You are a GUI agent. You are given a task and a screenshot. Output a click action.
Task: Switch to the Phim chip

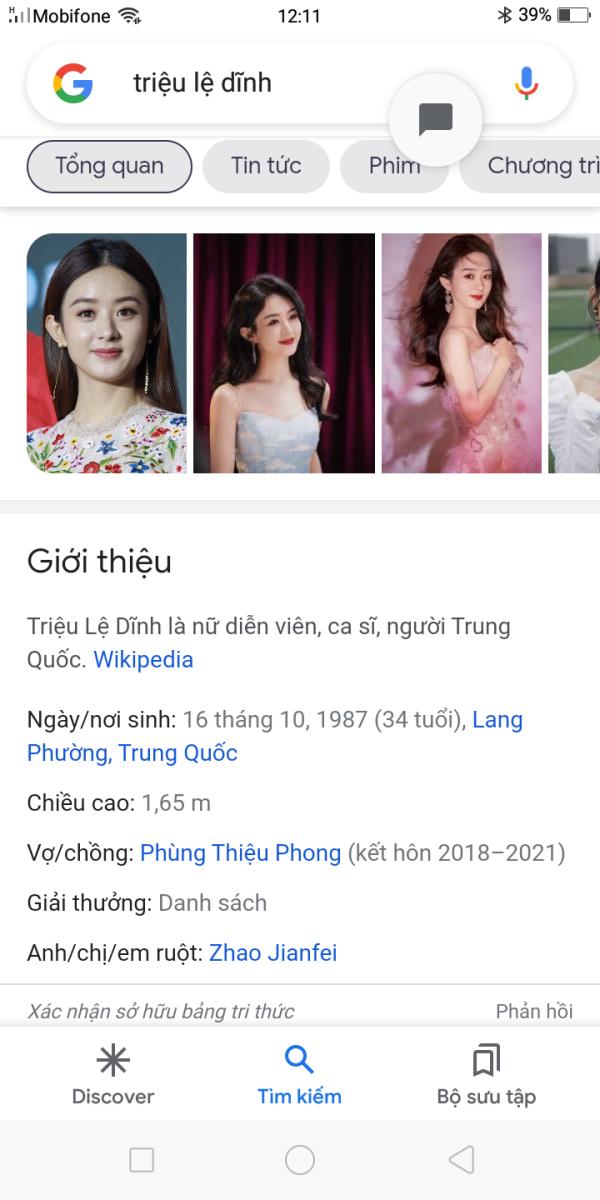coord(394,166)
